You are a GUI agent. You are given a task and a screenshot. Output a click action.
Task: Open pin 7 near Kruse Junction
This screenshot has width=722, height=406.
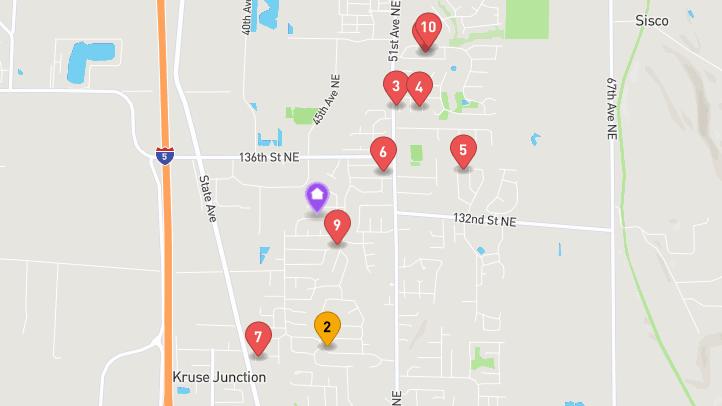[x=258, y=336]
